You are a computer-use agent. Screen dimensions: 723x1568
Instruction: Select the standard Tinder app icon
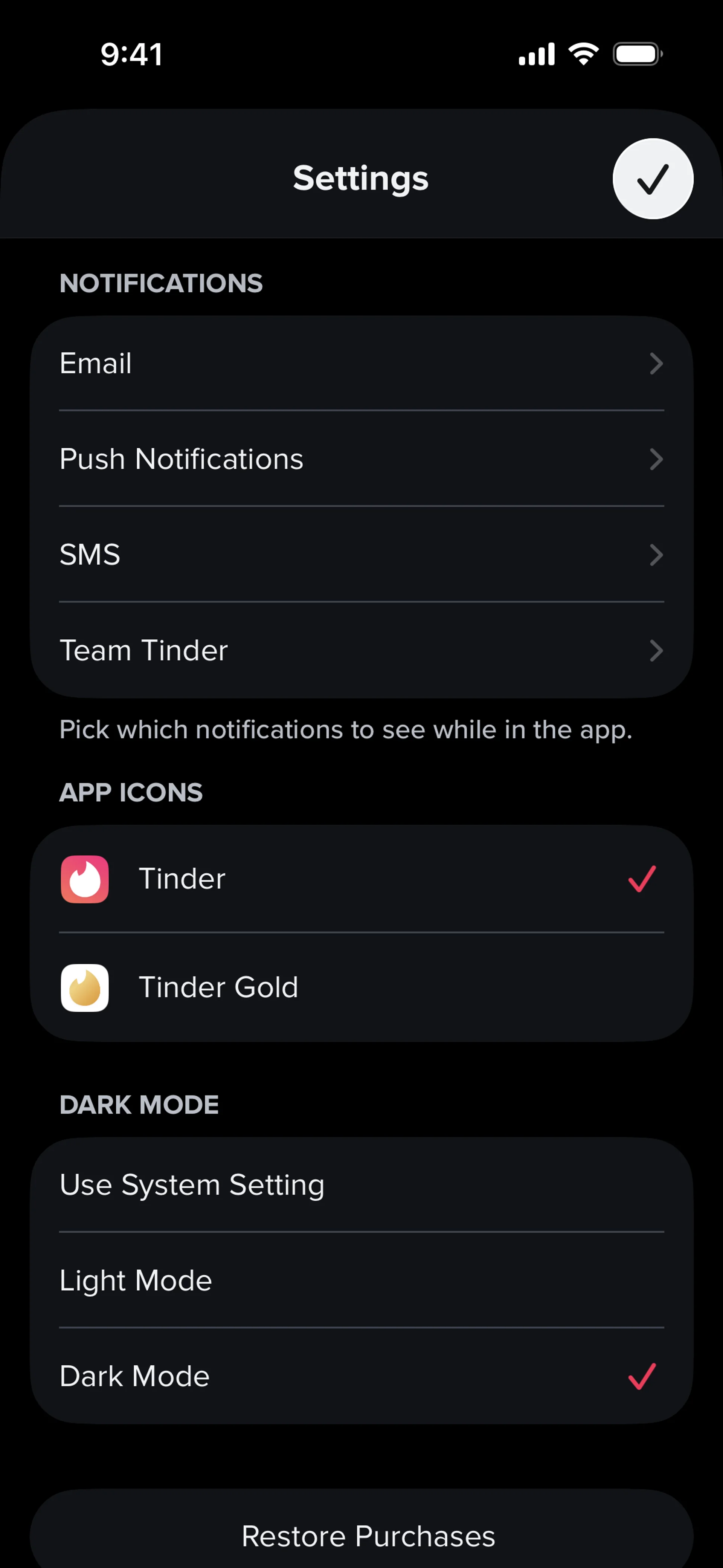click(x=361, y=879)
